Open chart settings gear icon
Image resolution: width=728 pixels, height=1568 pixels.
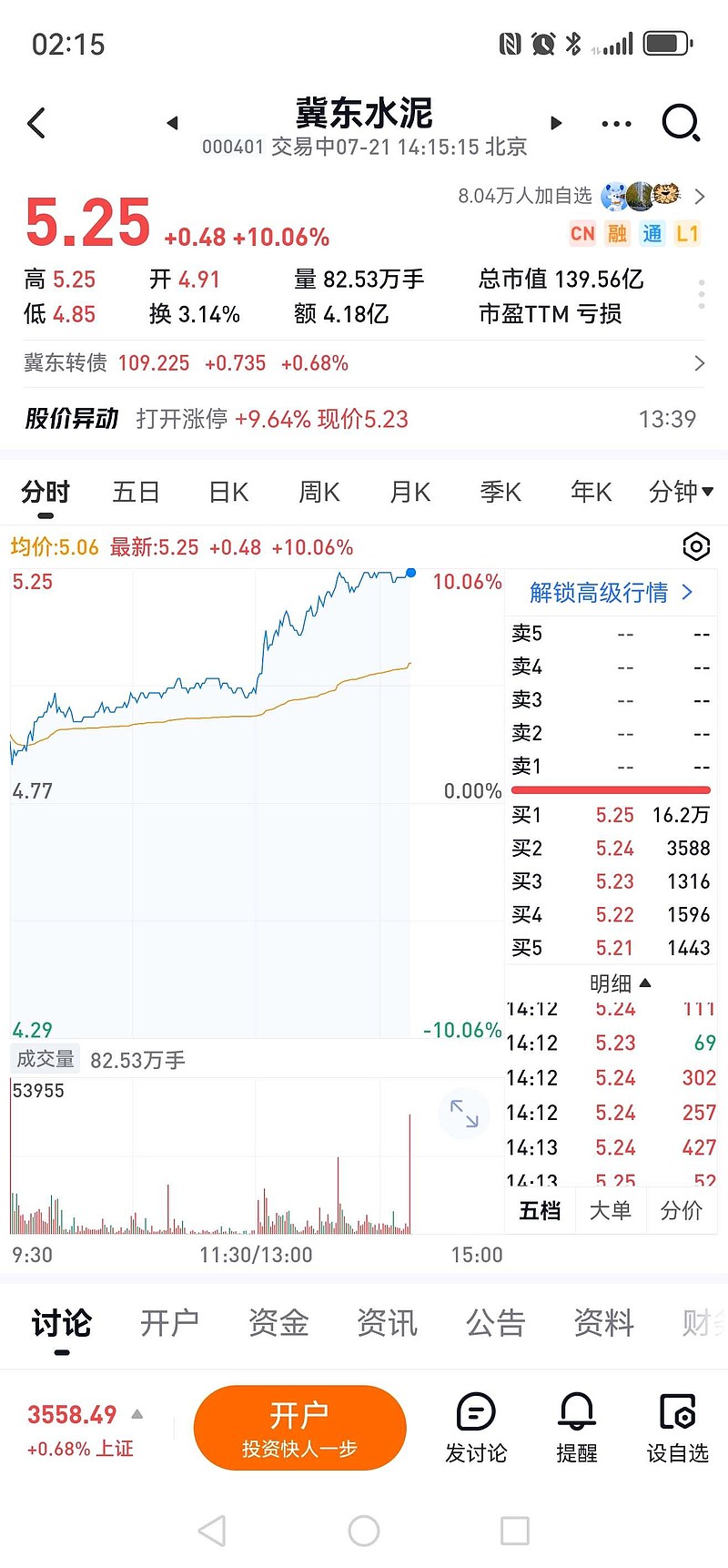[x=696, y=546]
